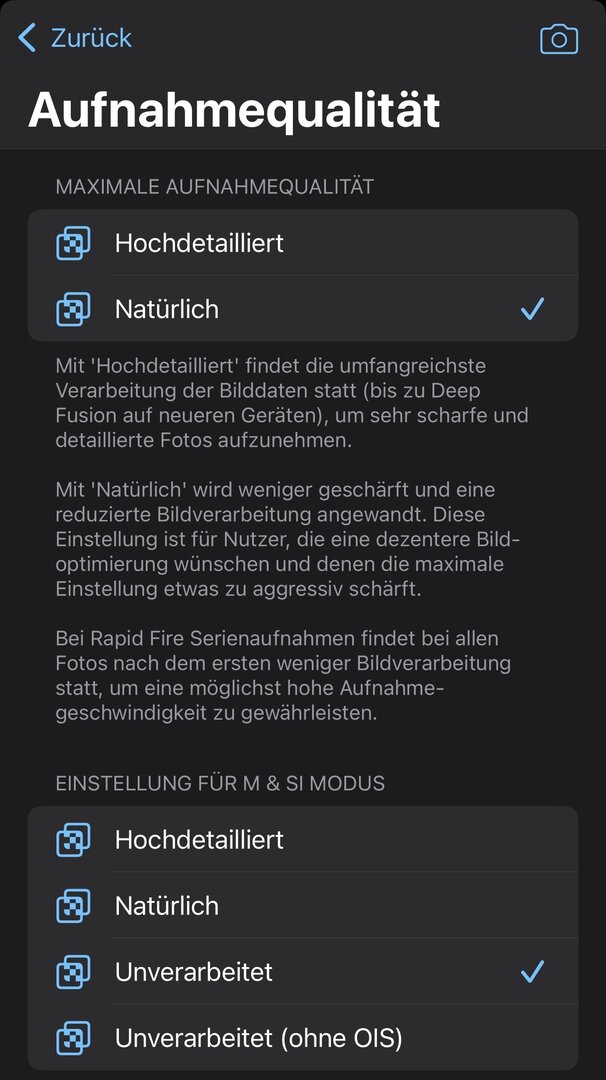Choose Natürlich under Maximale Aufnahmequalität
This screenshot has width=606, height=1080.
tap(302, 309)
